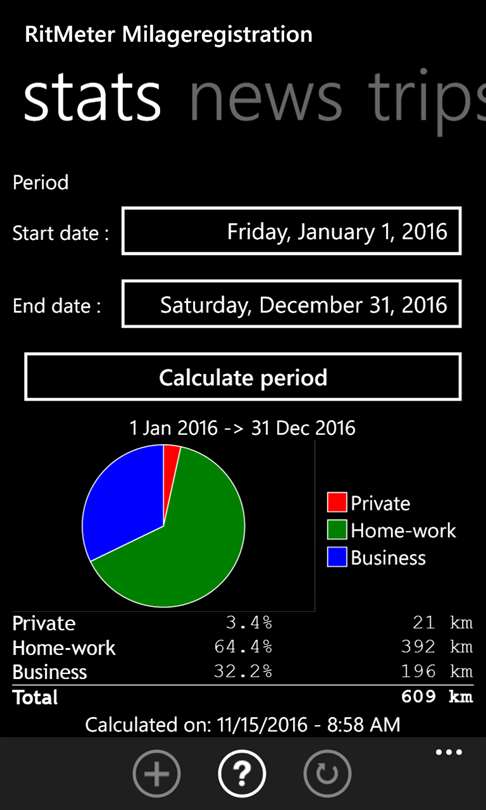Viewport: 486px width, 810px height.
Task: Open the End date picker
Action: [x=292, y=304]
